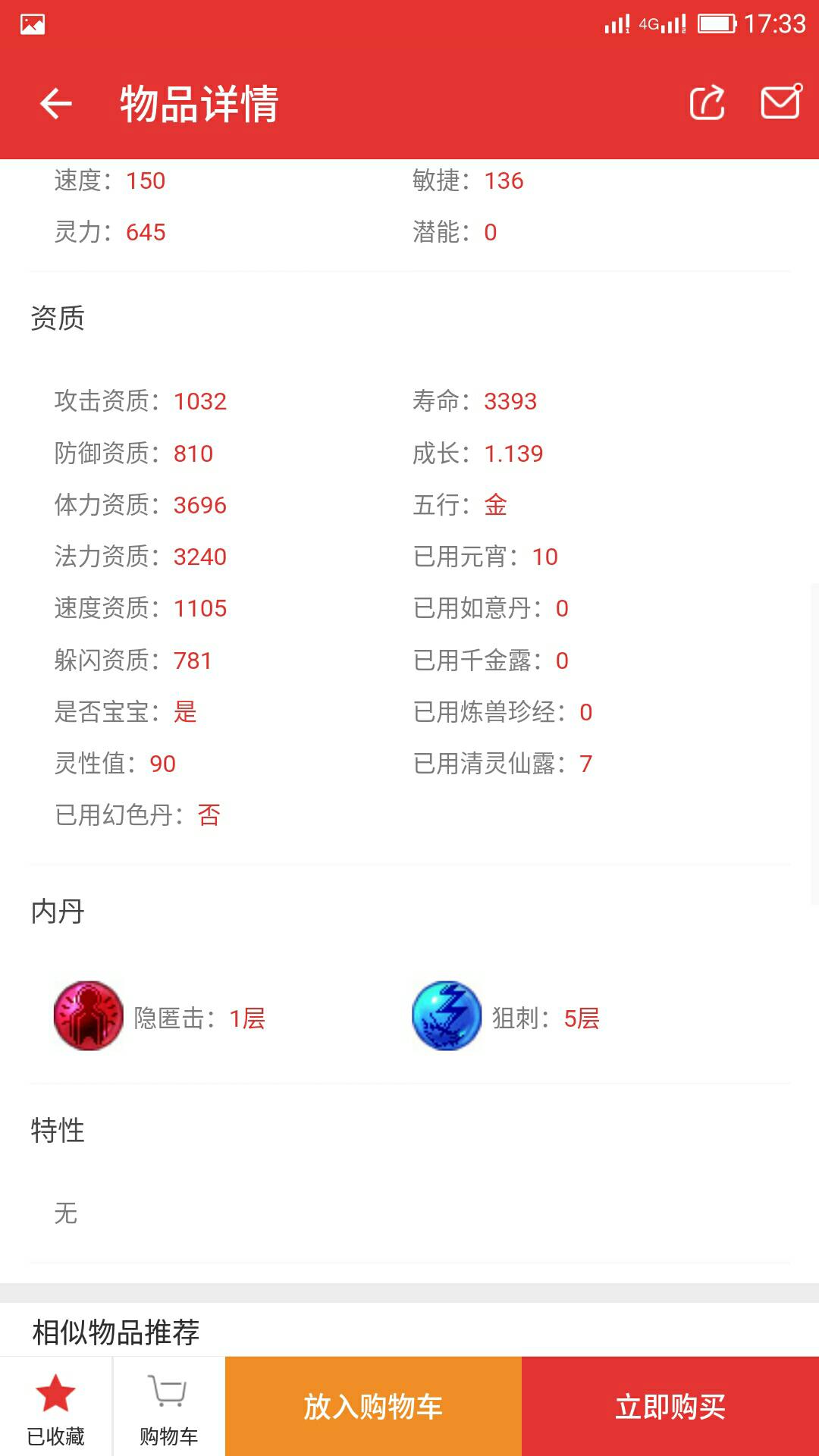Open the shopping cart (购物车)
Screen dimensions: 819x1456
pyautogui.click(x=168, y=1407)
